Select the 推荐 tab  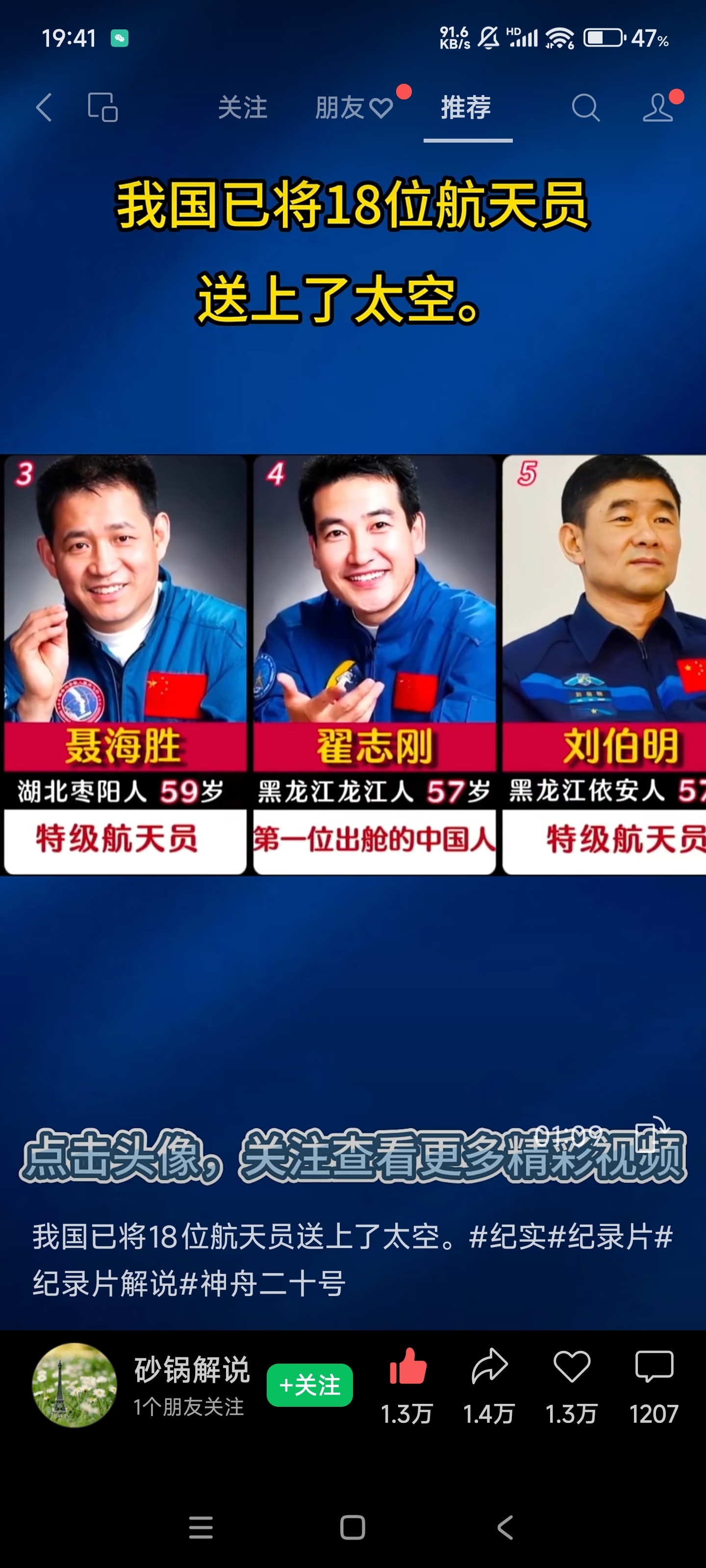[x=466, y=108]
